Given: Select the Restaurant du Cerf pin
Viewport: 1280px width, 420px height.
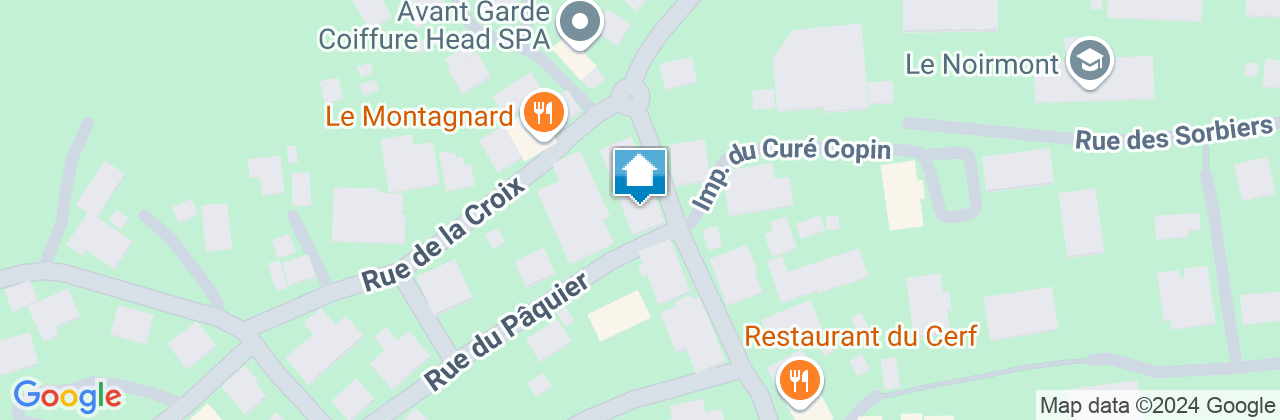Looking at the screenshot, I should pyautogui.click(x=799, y=380).
